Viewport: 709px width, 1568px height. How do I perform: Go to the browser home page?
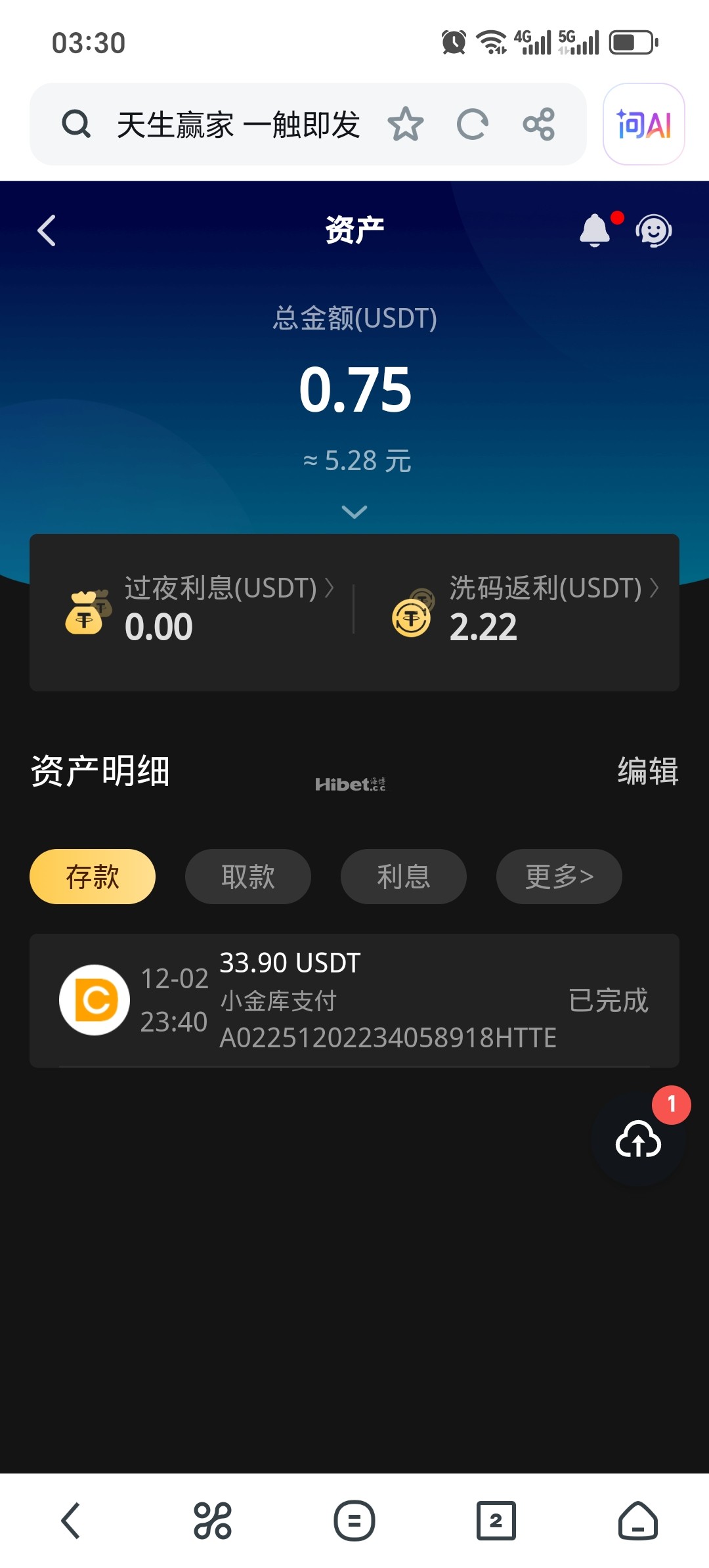coord(638,1520)
